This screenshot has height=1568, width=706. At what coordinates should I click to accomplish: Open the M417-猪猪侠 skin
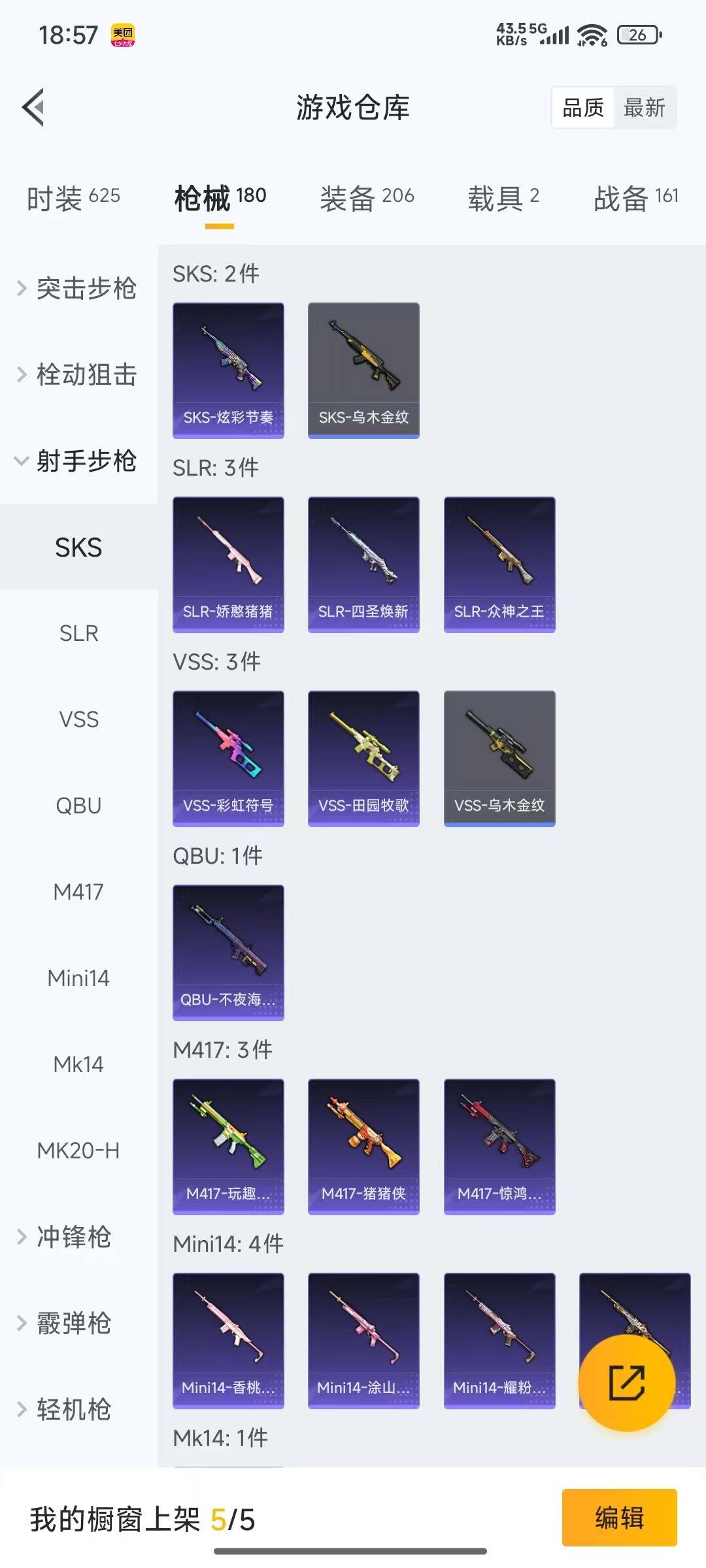coord(363,1146)
